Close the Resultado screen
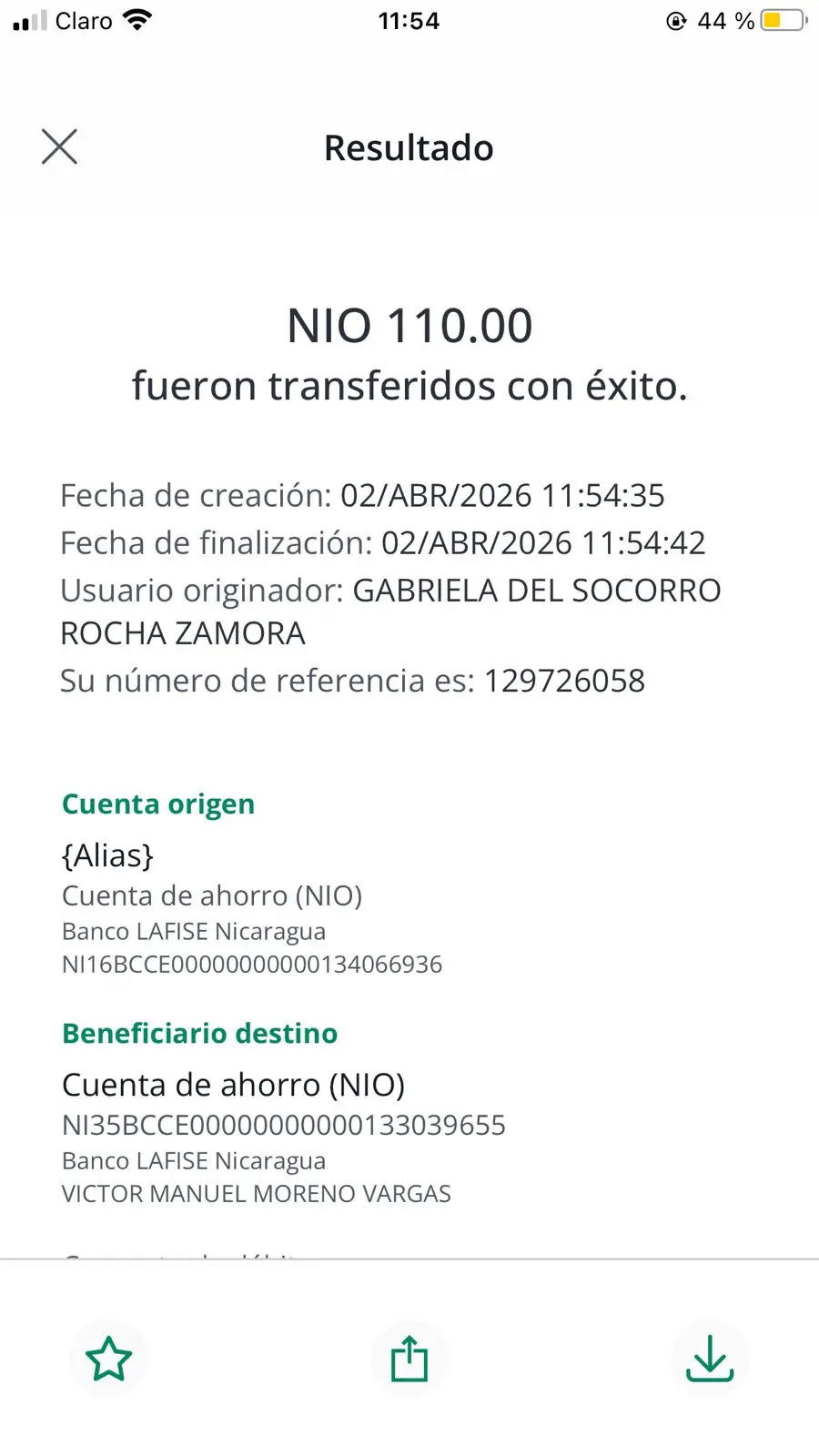Image resolution: width=819 pixels, height=1456 pixels. [x=59, y=147]
